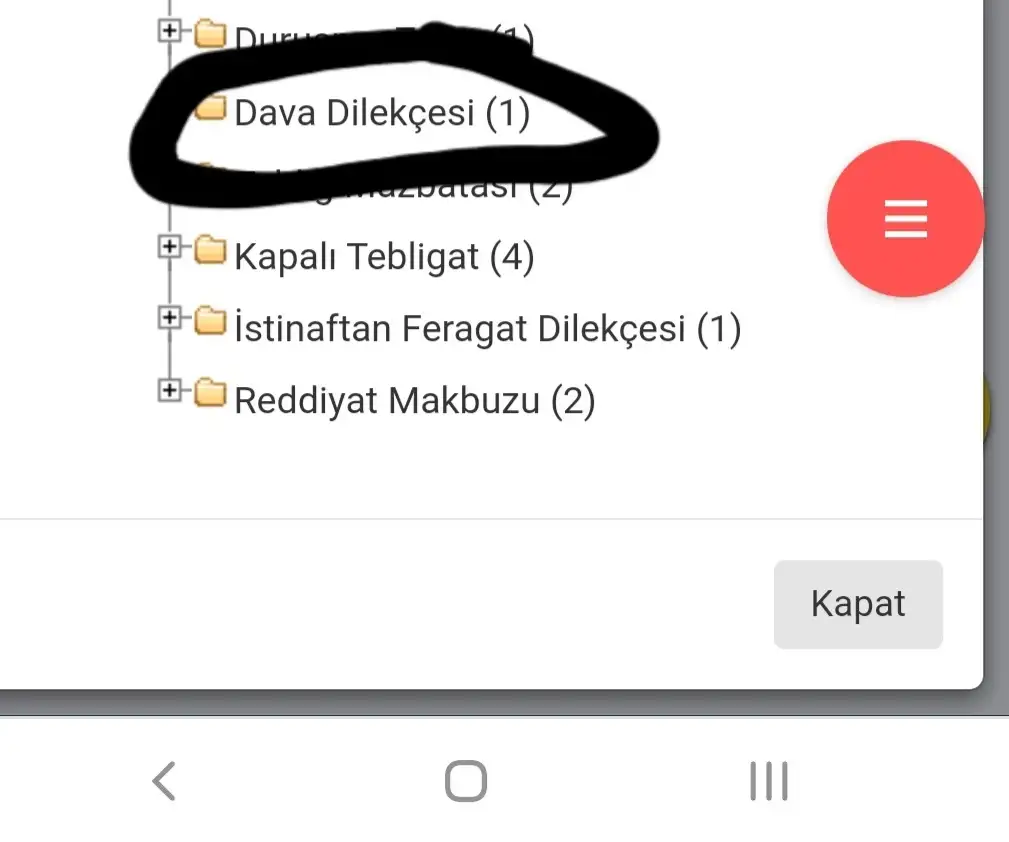Go back using system navigation
Image resolution: width=1009 pixels, height=842 pixels.
tap(165, 780)
